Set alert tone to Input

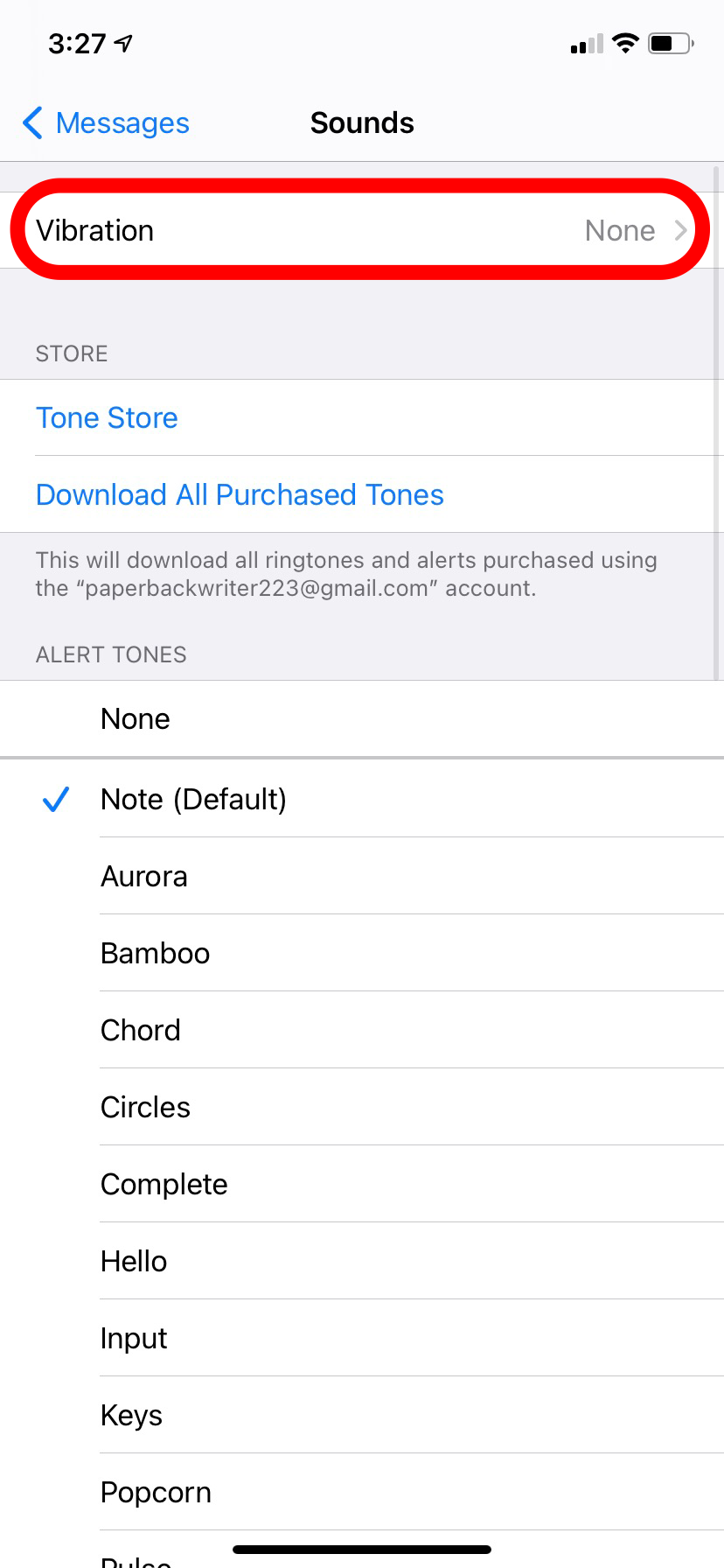pos(362,1338)
